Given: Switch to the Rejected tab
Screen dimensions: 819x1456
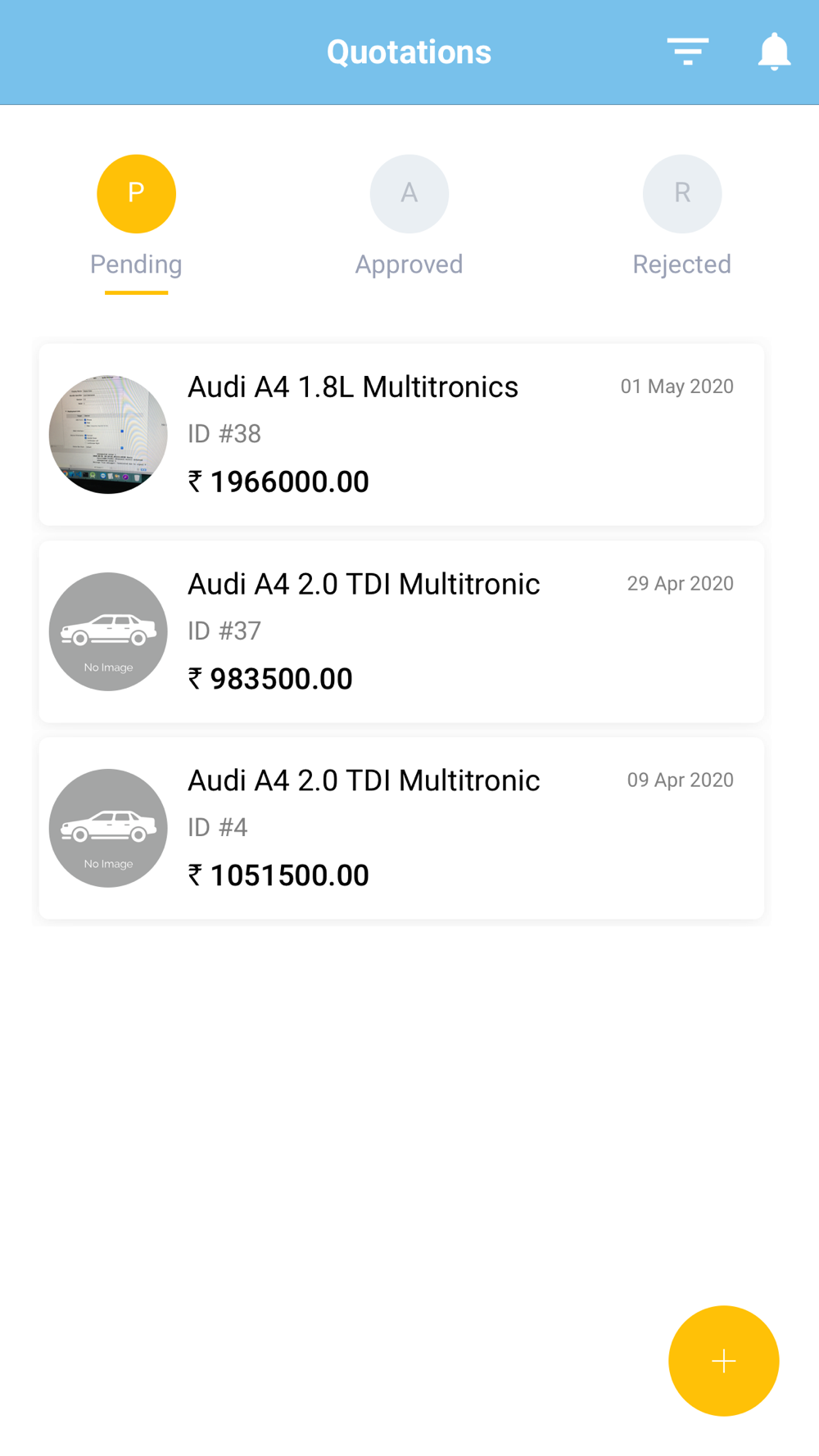Looking at the screenshot, I should tap(682, 217).
